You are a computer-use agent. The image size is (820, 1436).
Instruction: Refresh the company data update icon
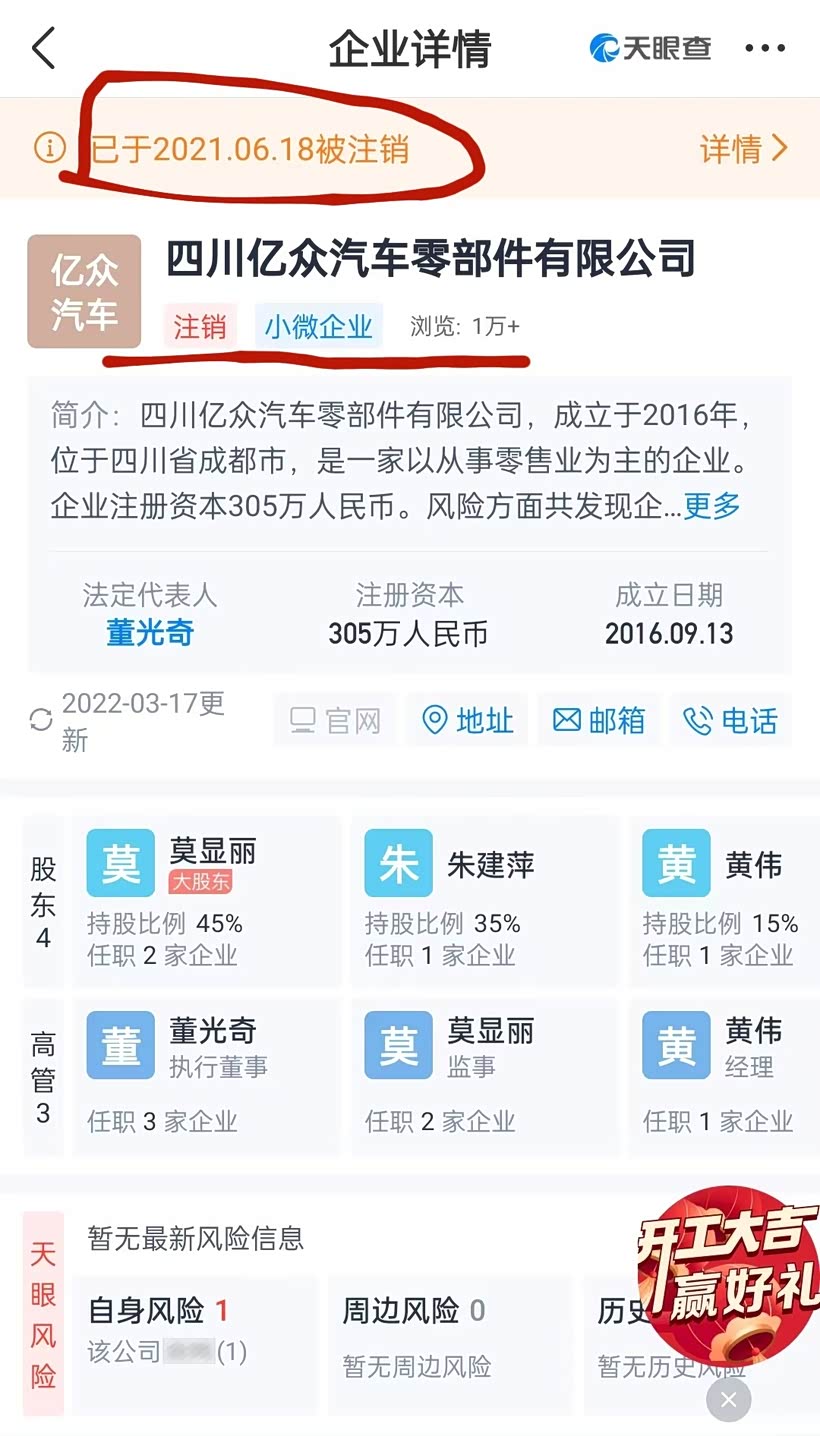click(41, 720)
